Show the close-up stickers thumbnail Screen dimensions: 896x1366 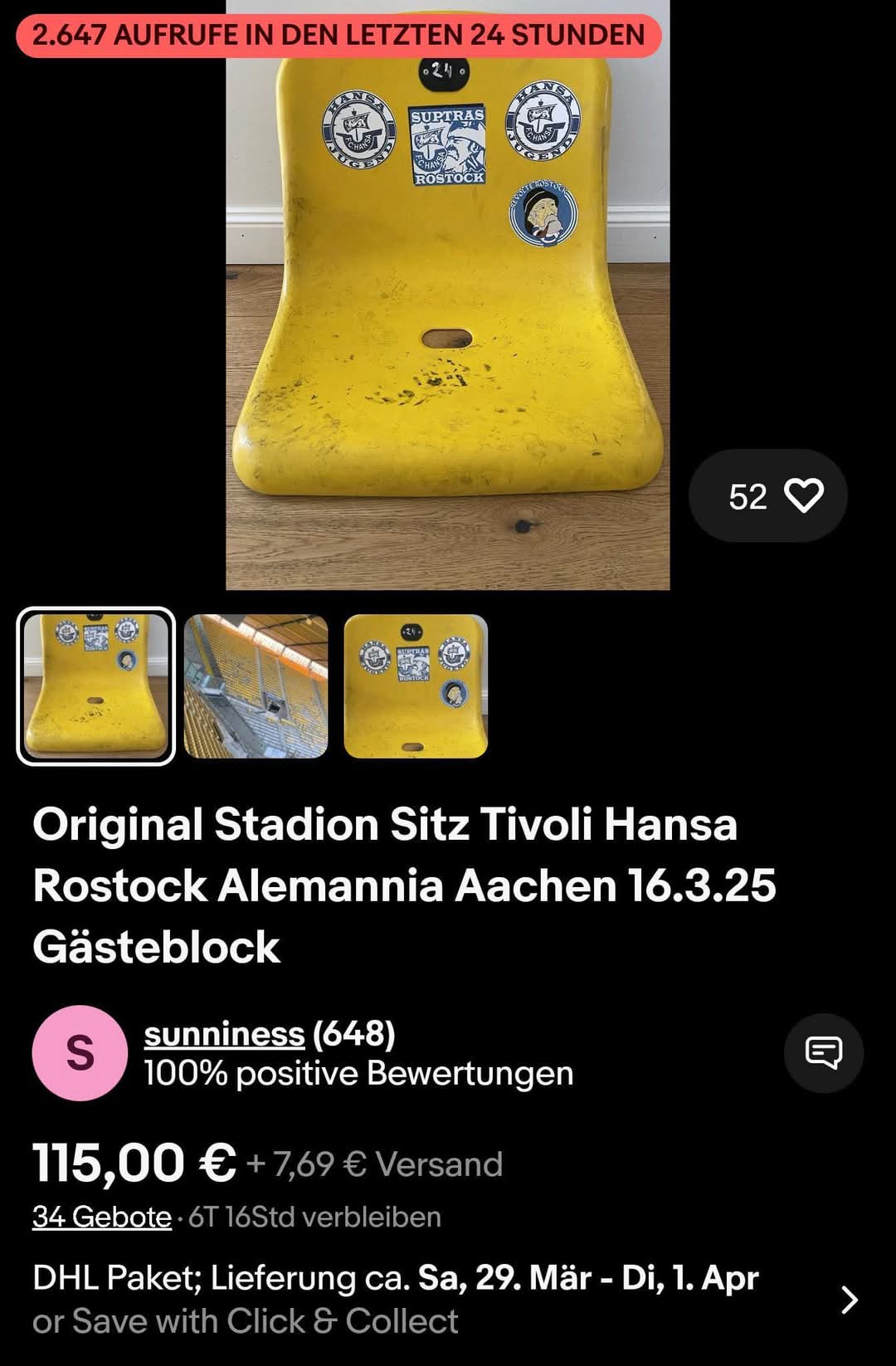click(x=416, y=686)
